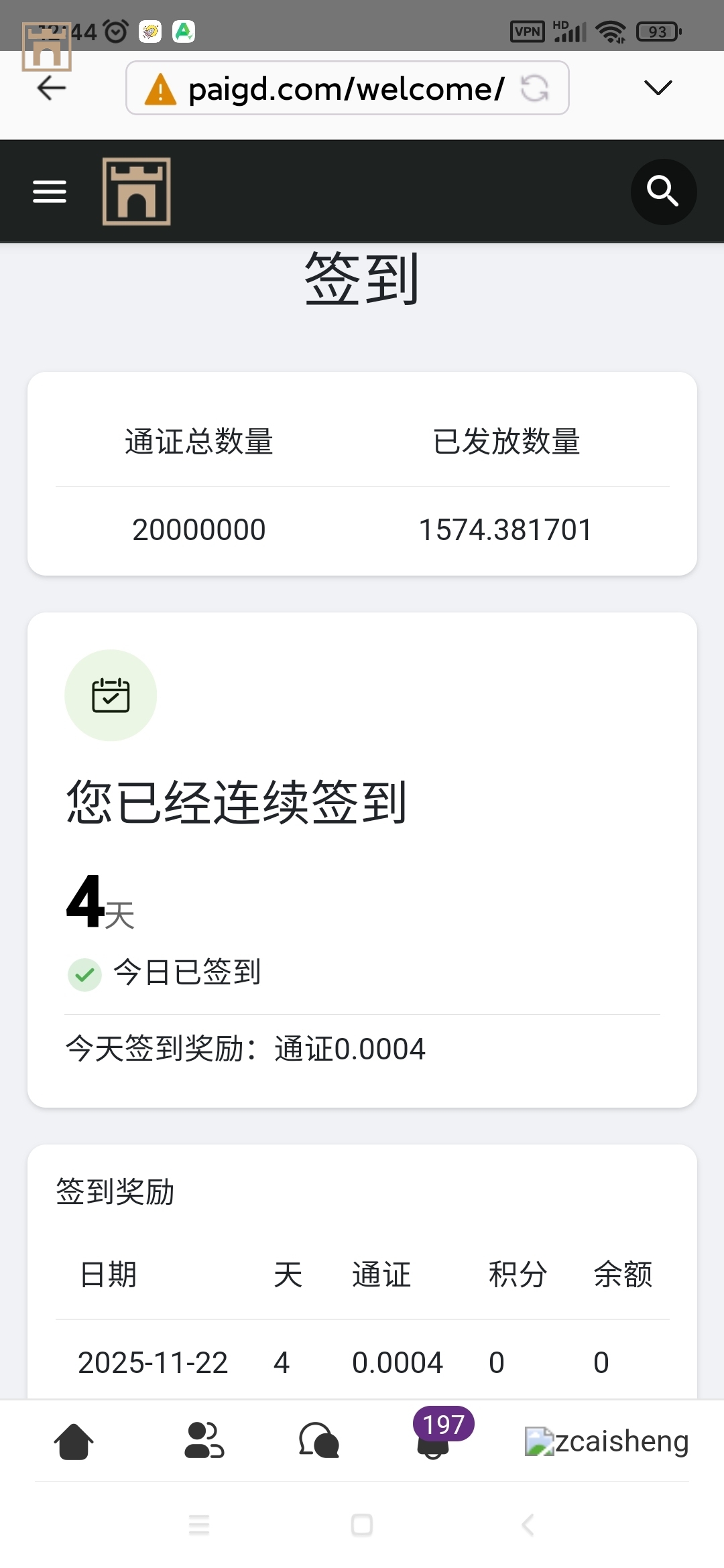Open the members tab
The width and height of the screenshot is (724, 1568).
tap(204, 1441)
